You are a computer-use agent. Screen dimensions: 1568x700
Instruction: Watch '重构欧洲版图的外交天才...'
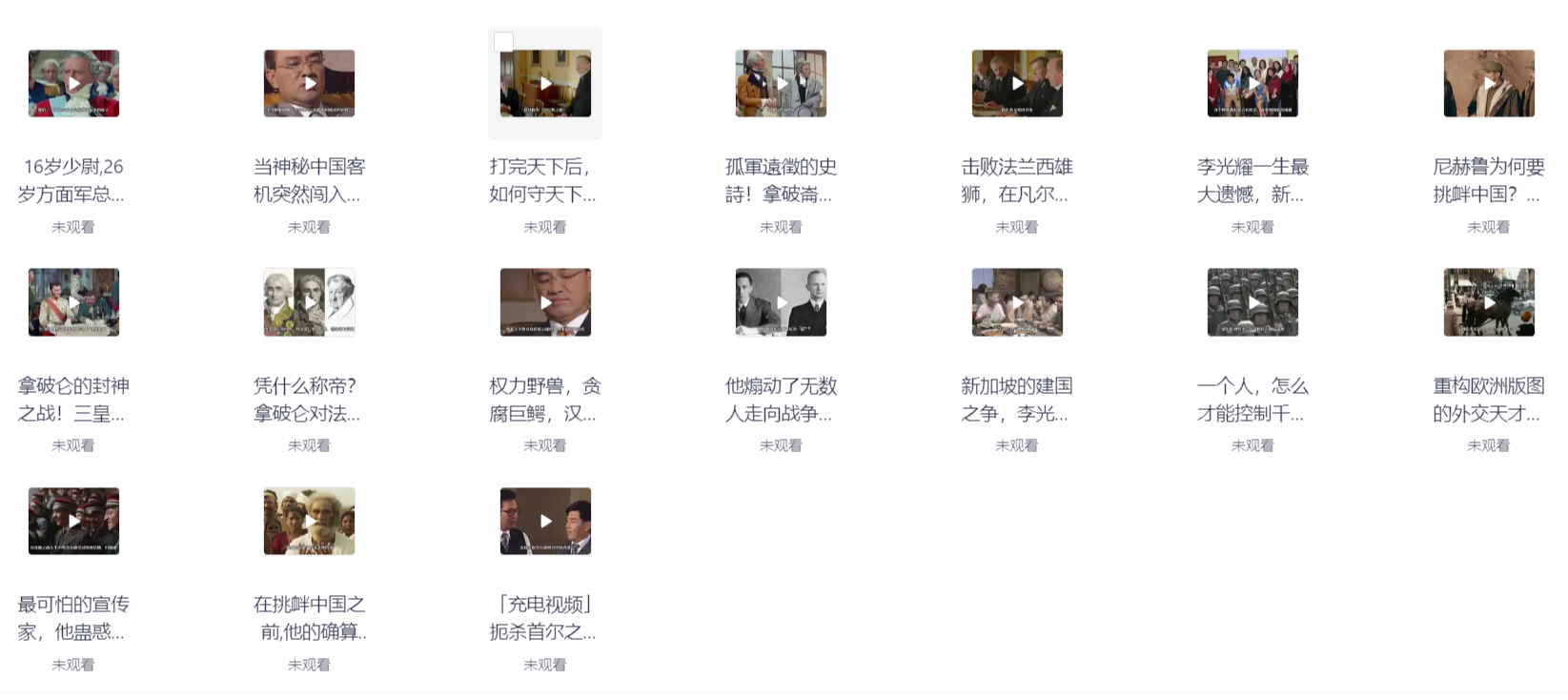pyautogui.click(x=1489, y=302)
